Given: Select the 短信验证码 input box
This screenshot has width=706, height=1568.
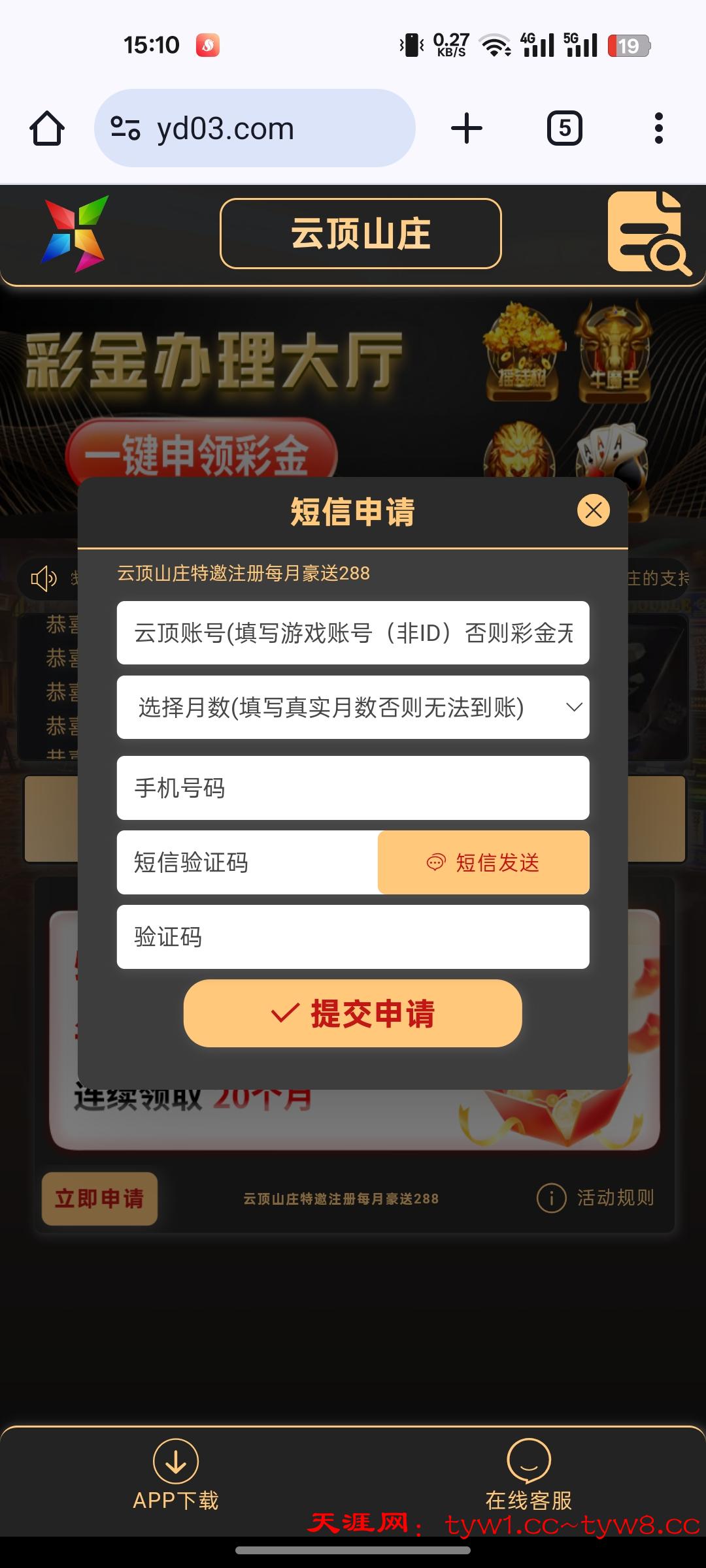Looking at the screenshot, I should coord(247,862).
